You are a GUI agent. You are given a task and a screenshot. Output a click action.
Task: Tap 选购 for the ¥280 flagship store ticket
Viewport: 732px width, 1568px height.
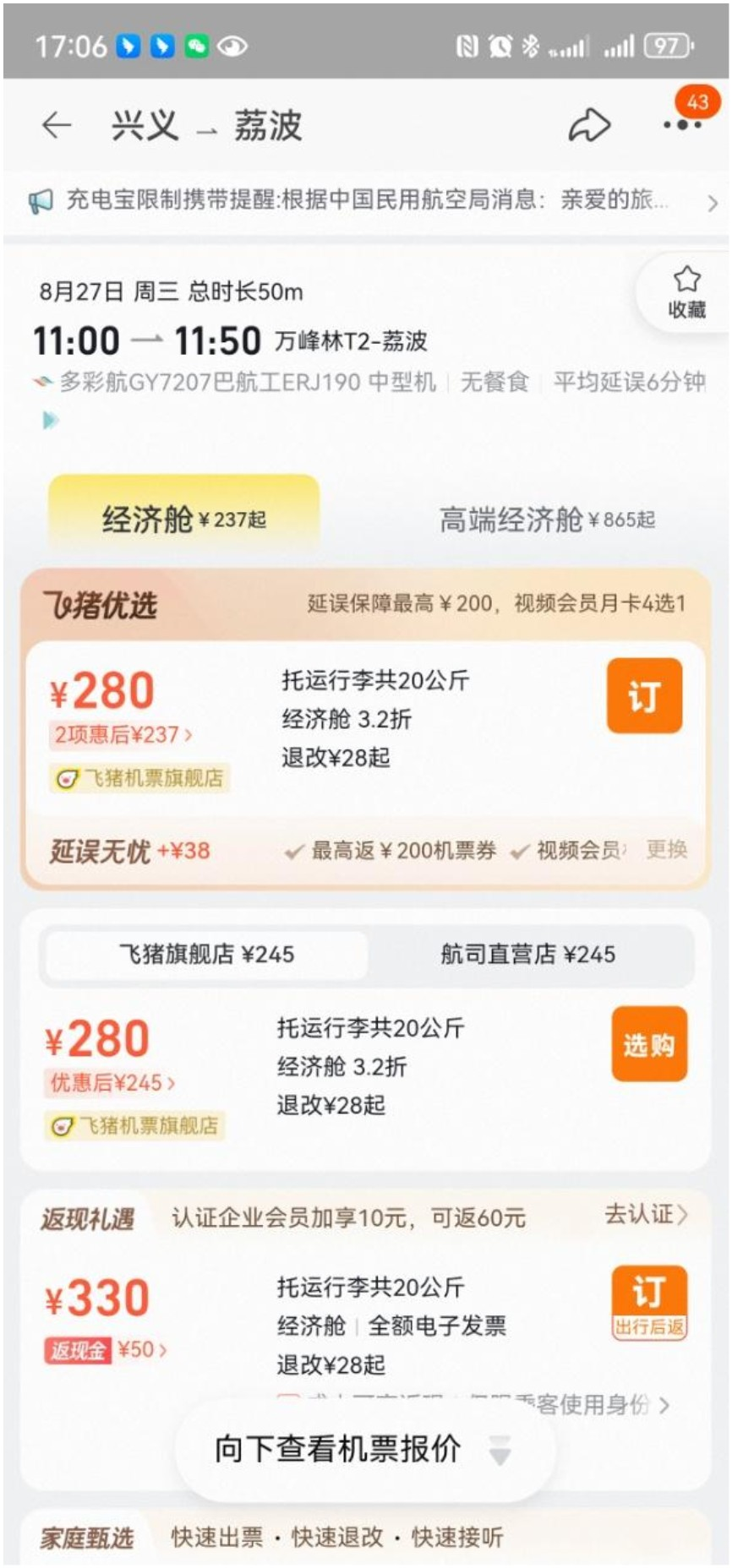648,1045
